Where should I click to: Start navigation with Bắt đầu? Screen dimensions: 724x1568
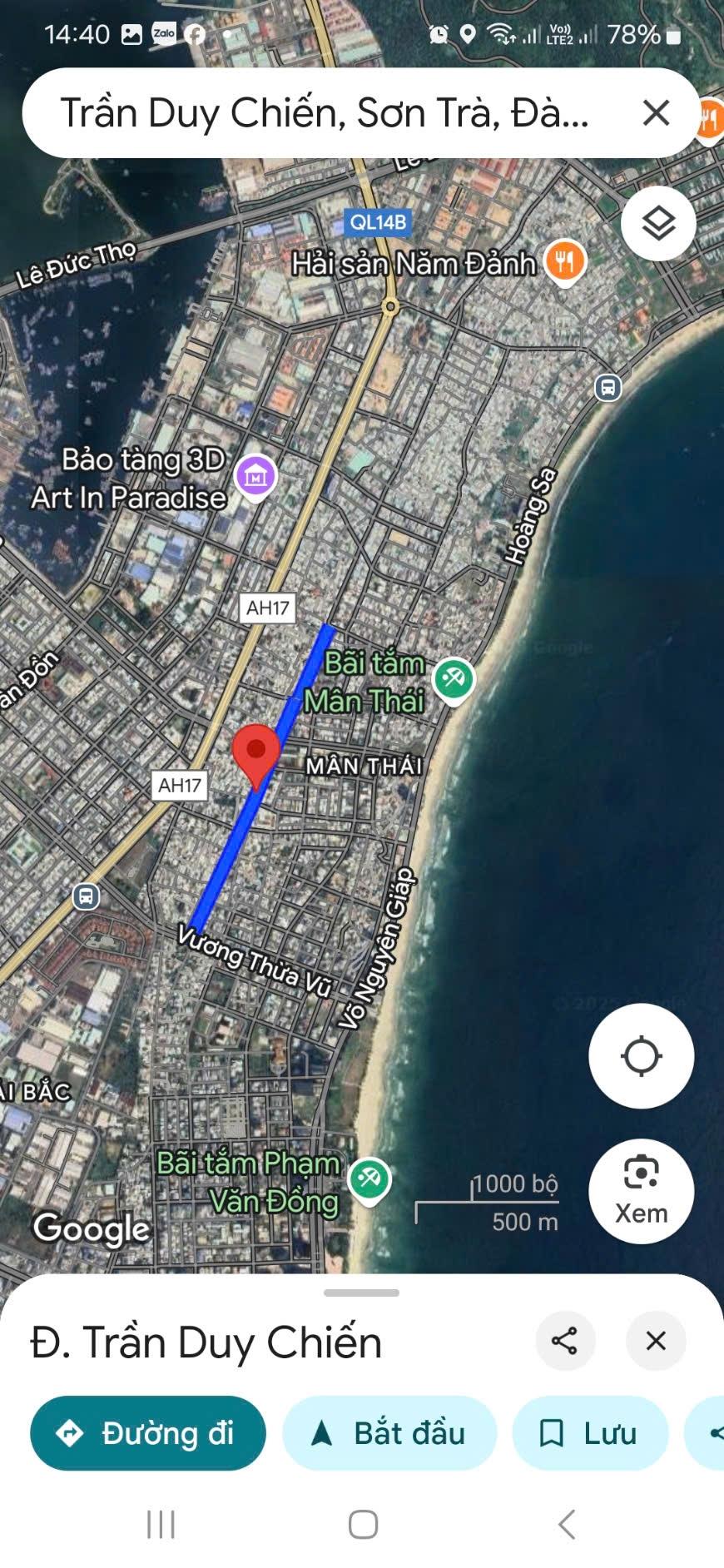tap(389, 1433)
